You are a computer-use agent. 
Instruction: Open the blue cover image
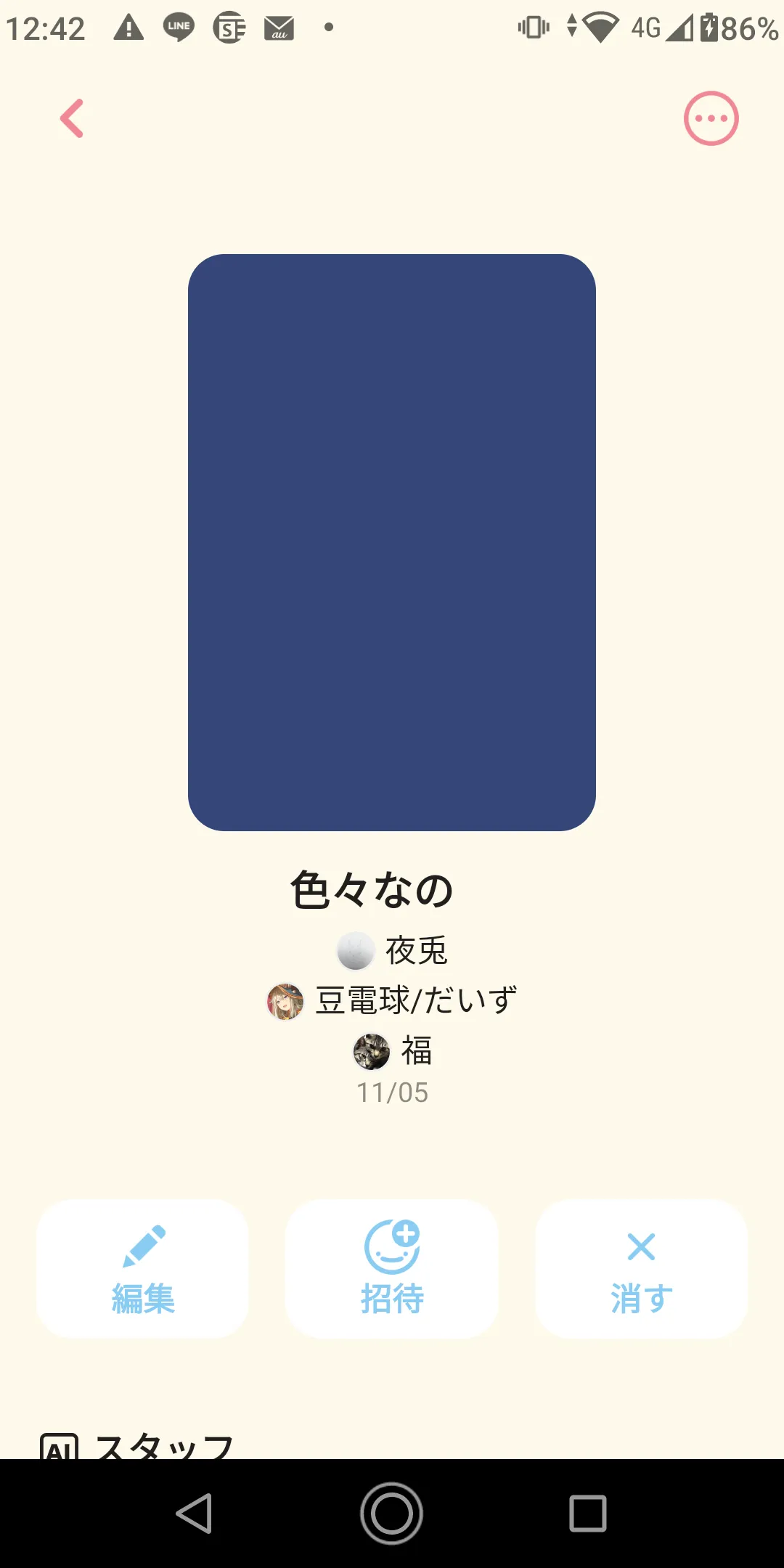pyautogui.click(x=392, y=542)
